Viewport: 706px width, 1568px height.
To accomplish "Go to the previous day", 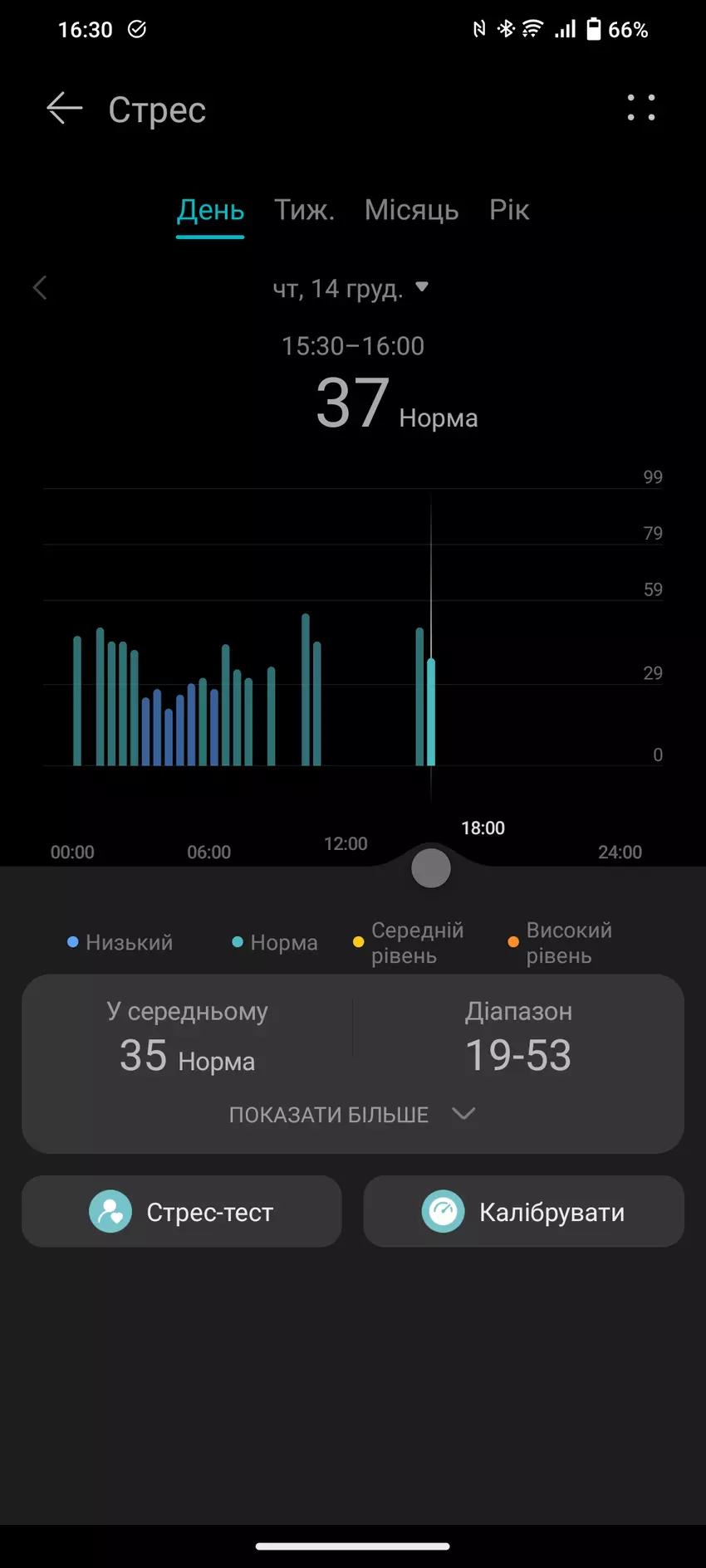I will pyautogui.click(x=40, y=288).
